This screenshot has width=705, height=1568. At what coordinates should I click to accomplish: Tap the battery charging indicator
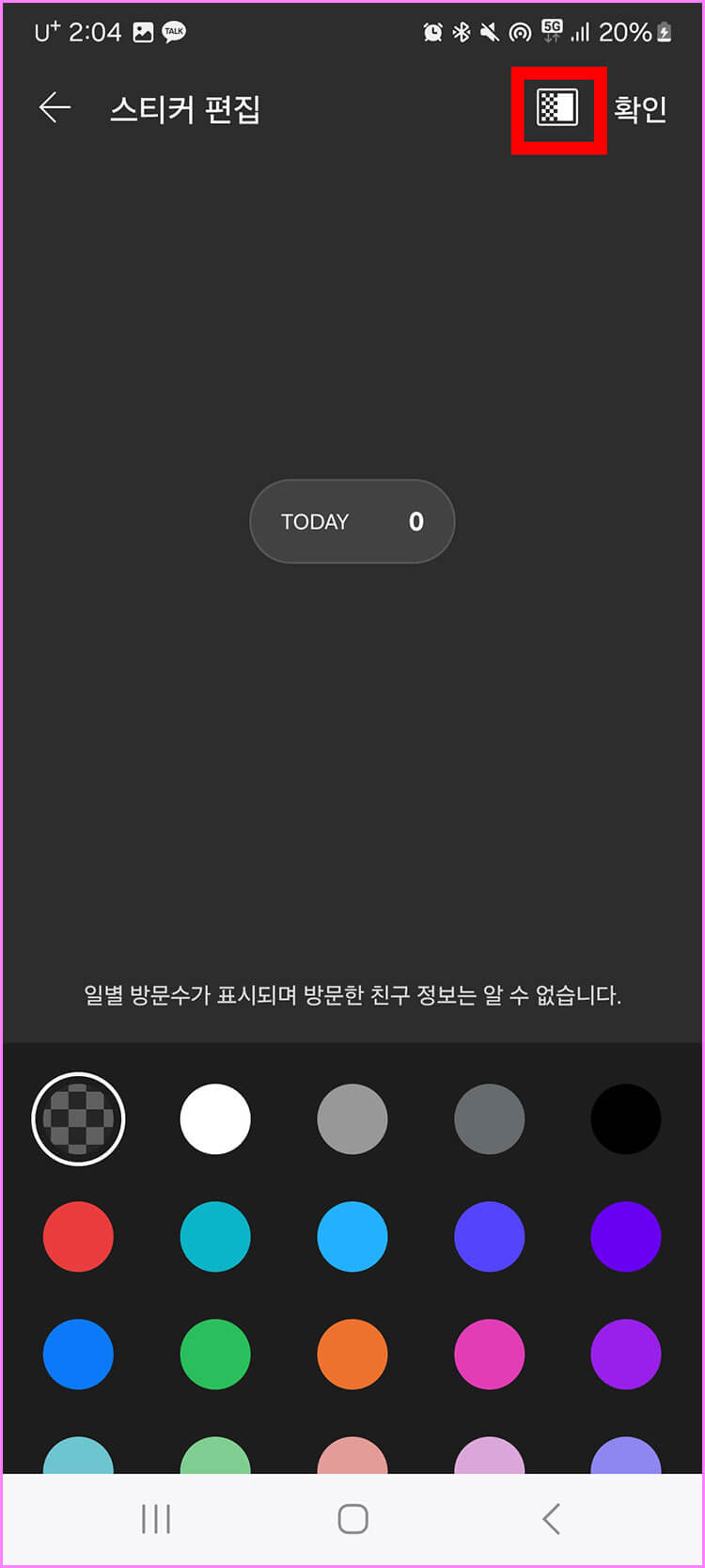[665, 31]
